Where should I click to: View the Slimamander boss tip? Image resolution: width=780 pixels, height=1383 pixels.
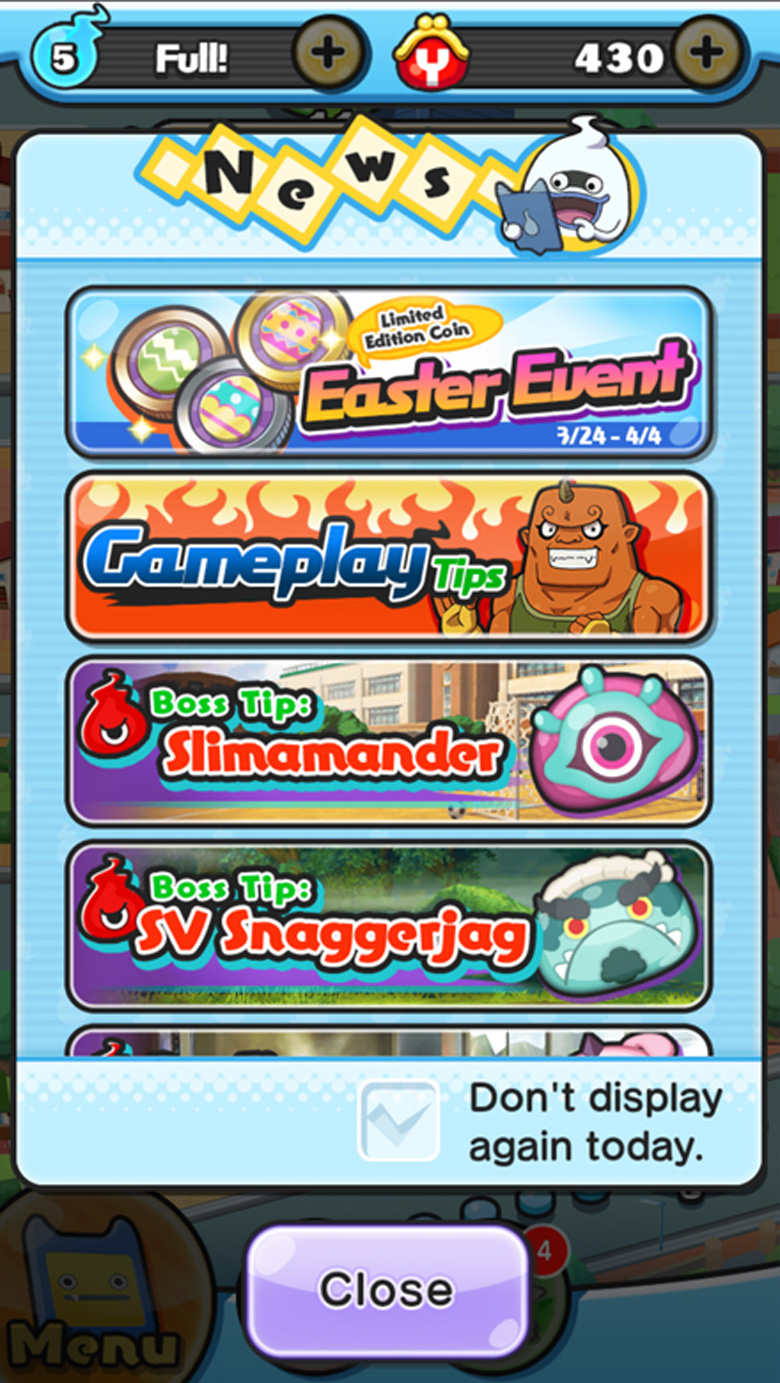[388, 741]
